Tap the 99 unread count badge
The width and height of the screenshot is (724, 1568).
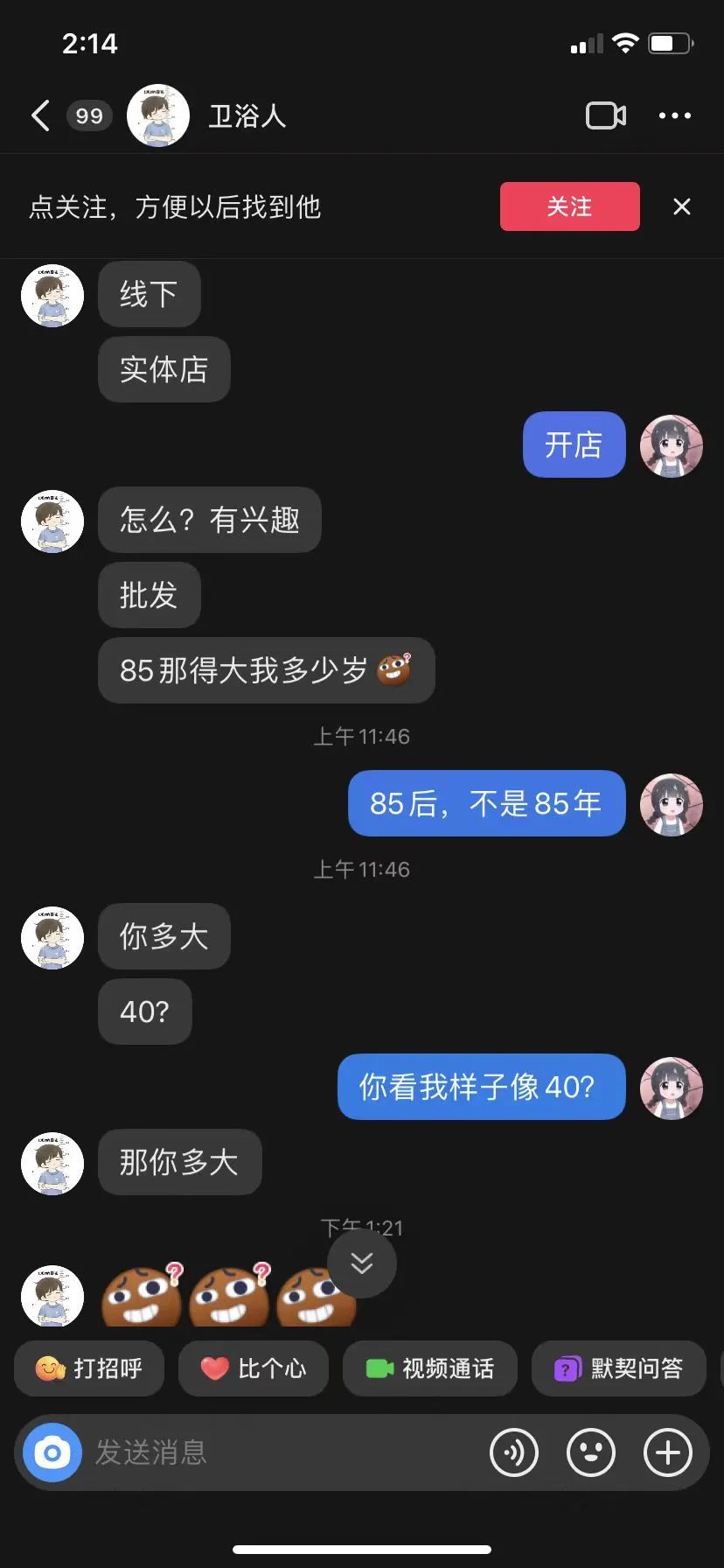(89, 115)
